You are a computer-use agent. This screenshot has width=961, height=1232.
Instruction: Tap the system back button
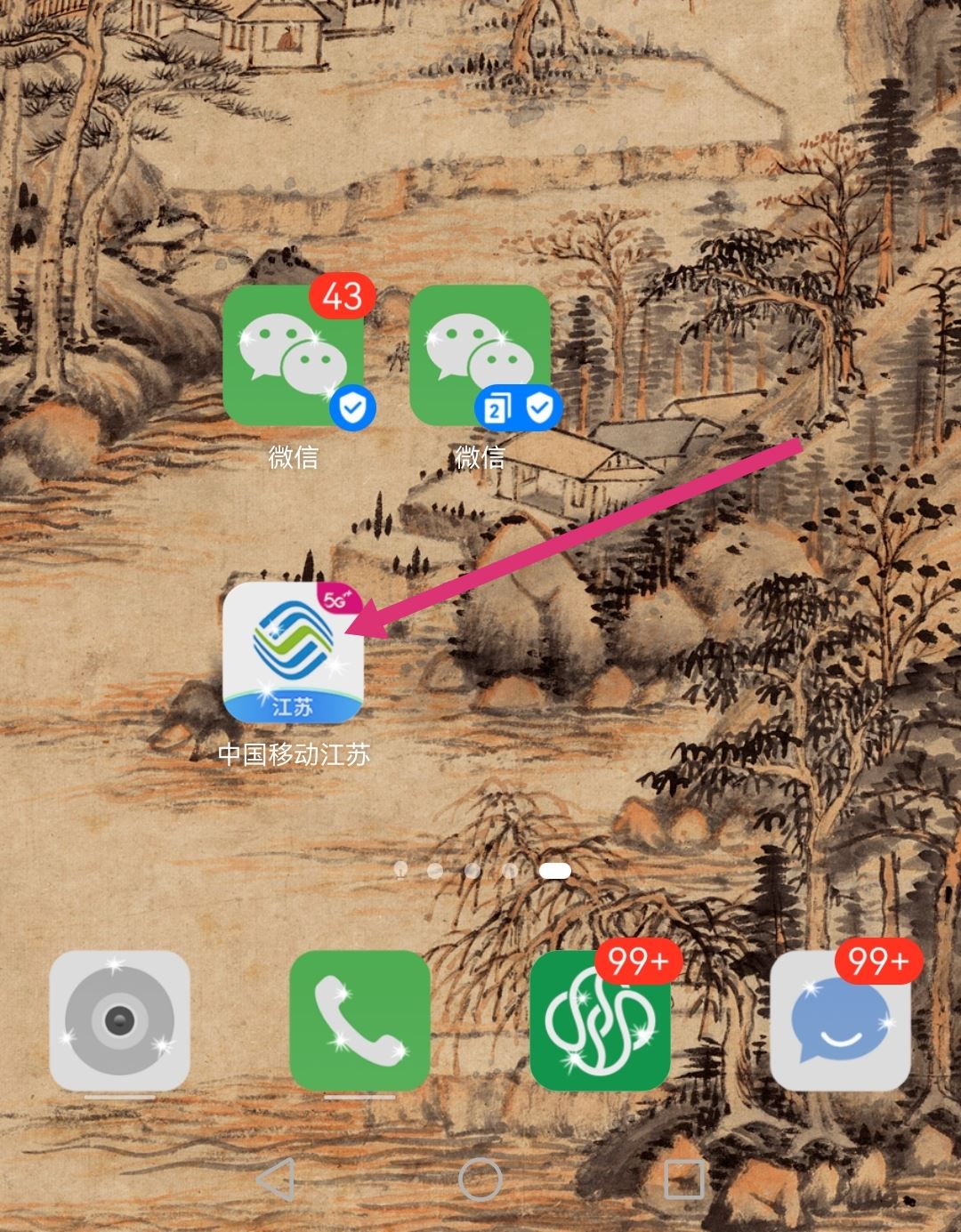(x=276, y=1180)
